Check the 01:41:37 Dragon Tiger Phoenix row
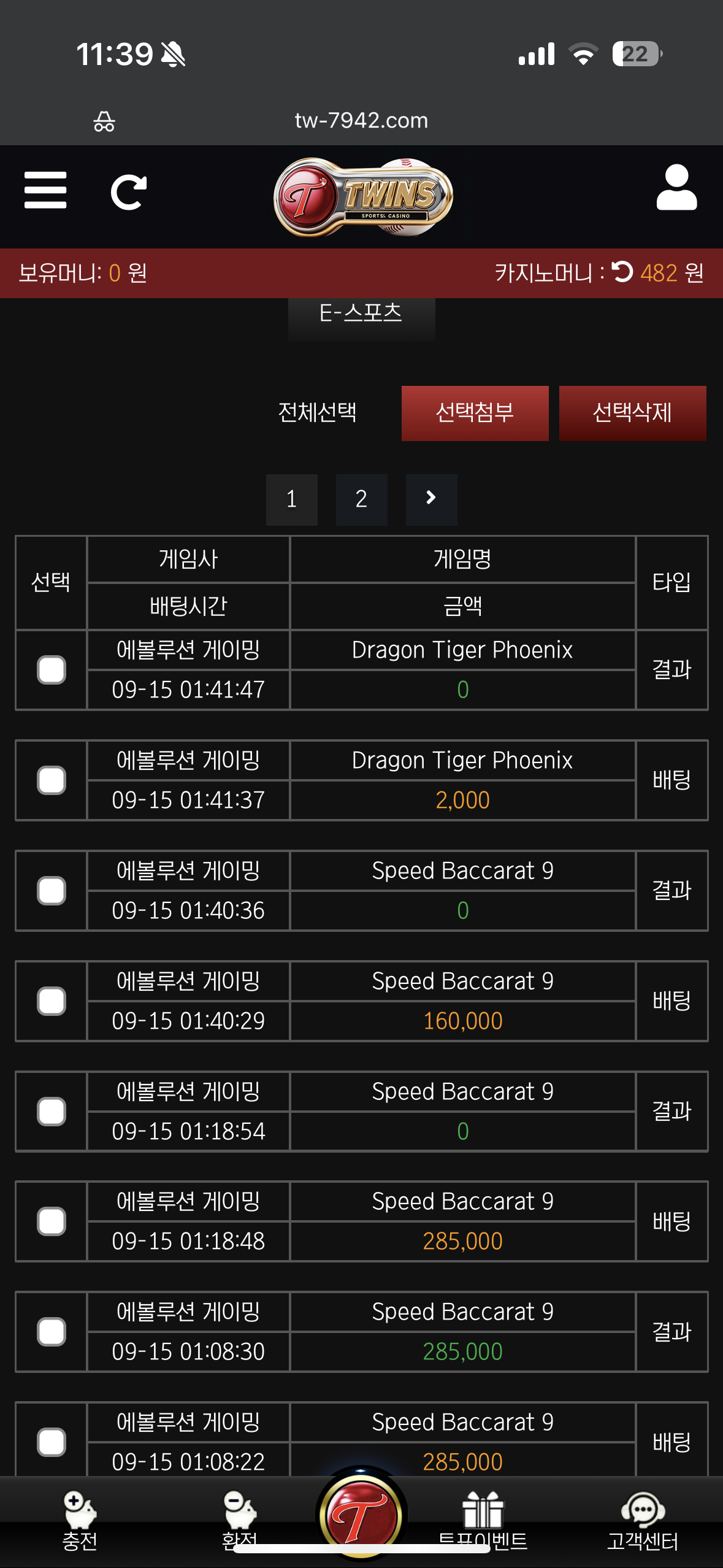The image size is (723, 1568). click(x=52, y=780)
